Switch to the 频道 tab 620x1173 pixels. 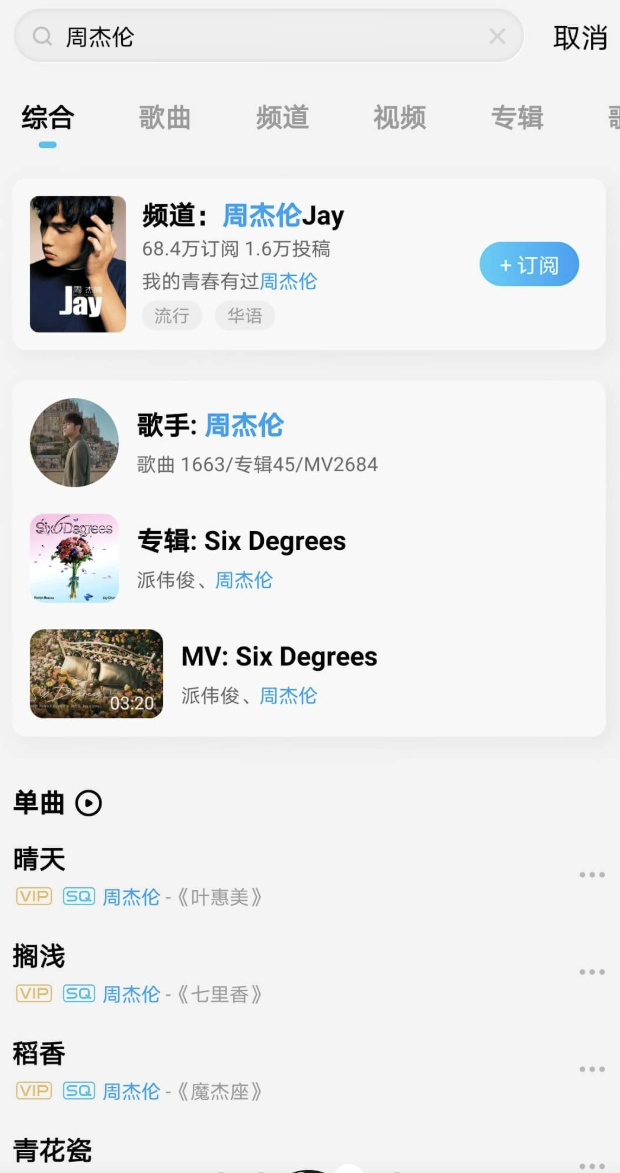282,118
